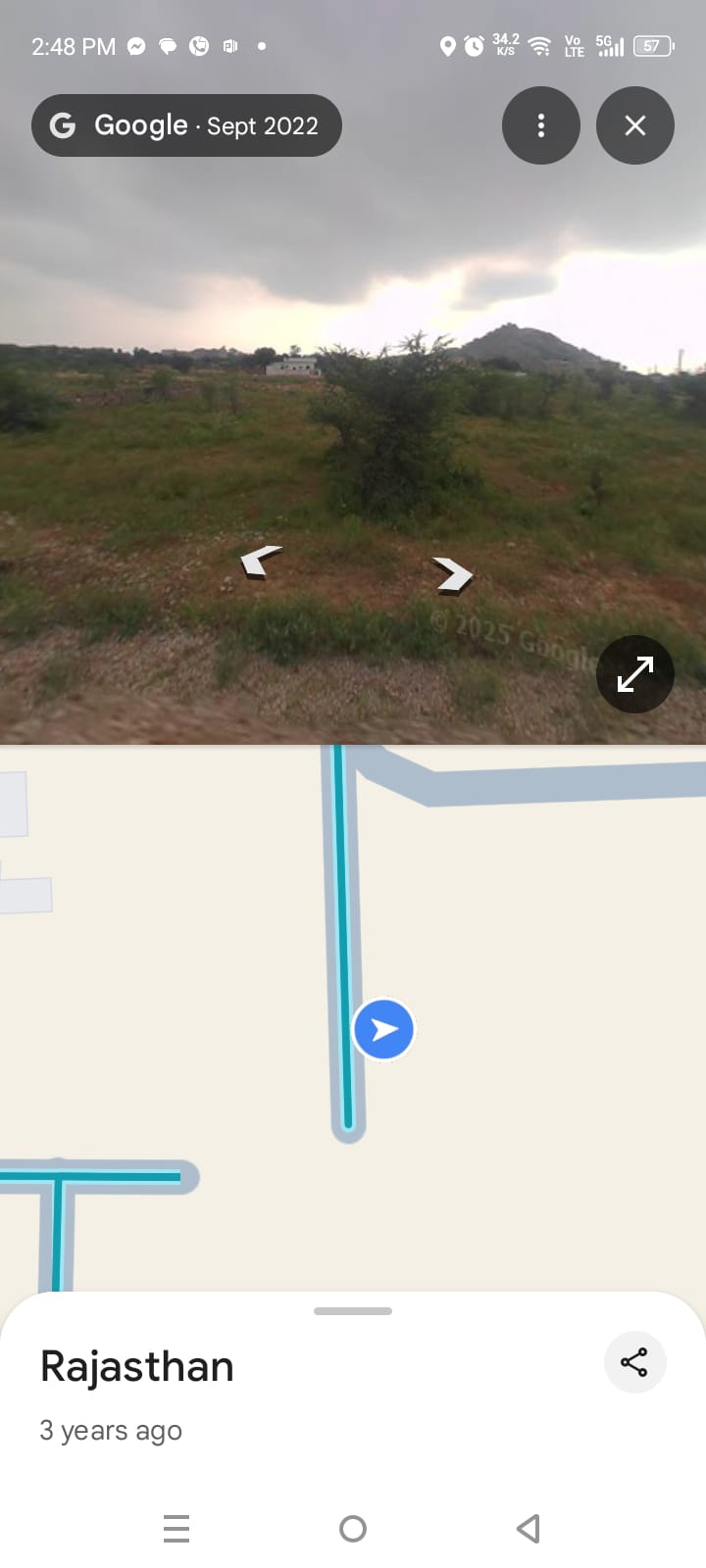Collapse the location panel with the handle bar
This screenshot has height=1568, width=706.
pos(352,1310)
